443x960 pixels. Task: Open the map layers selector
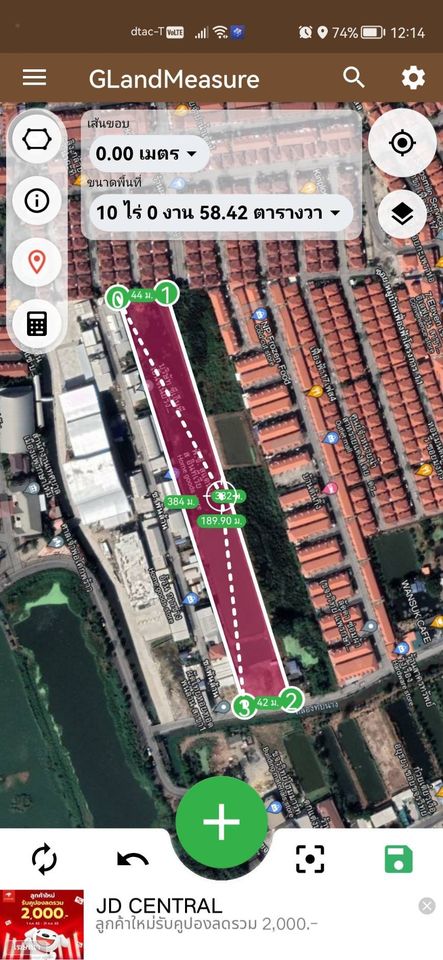click(x=402, y=214)
